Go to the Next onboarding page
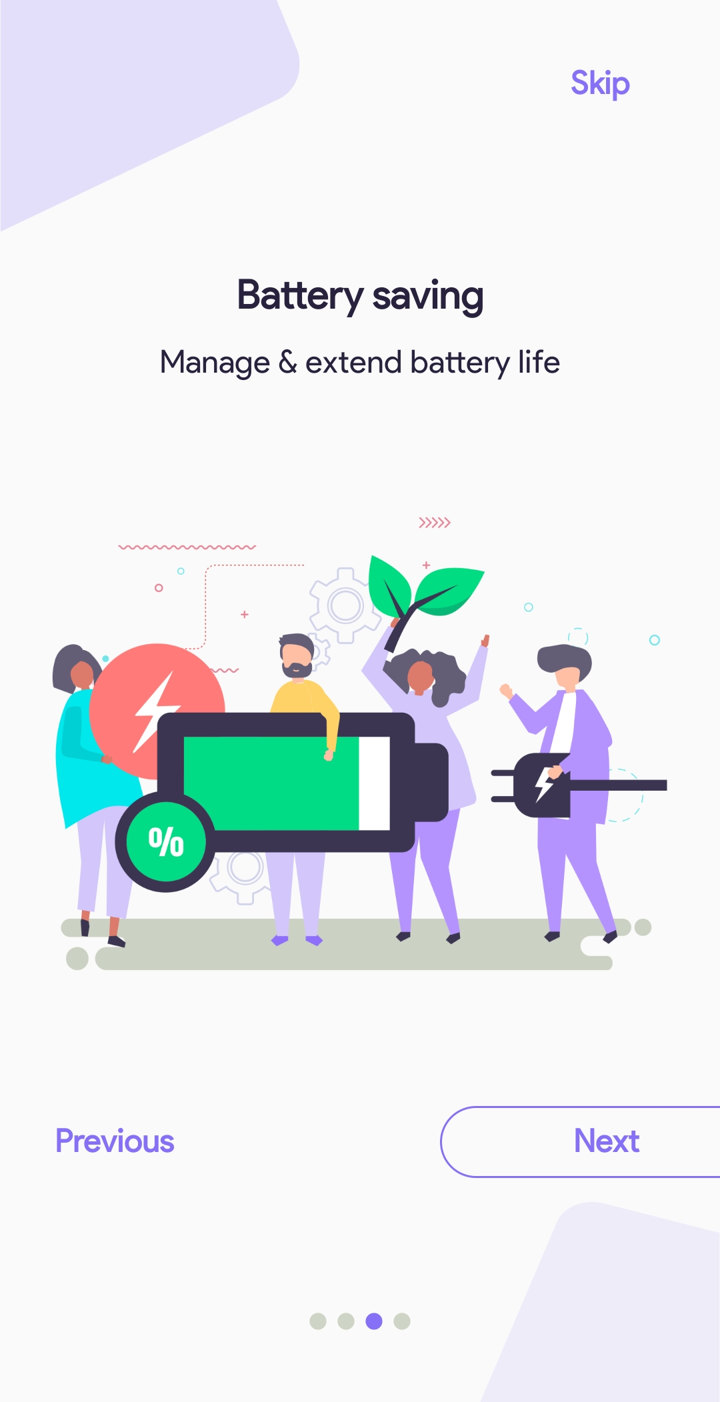Screen dimensions: 720x1402 581,1141
